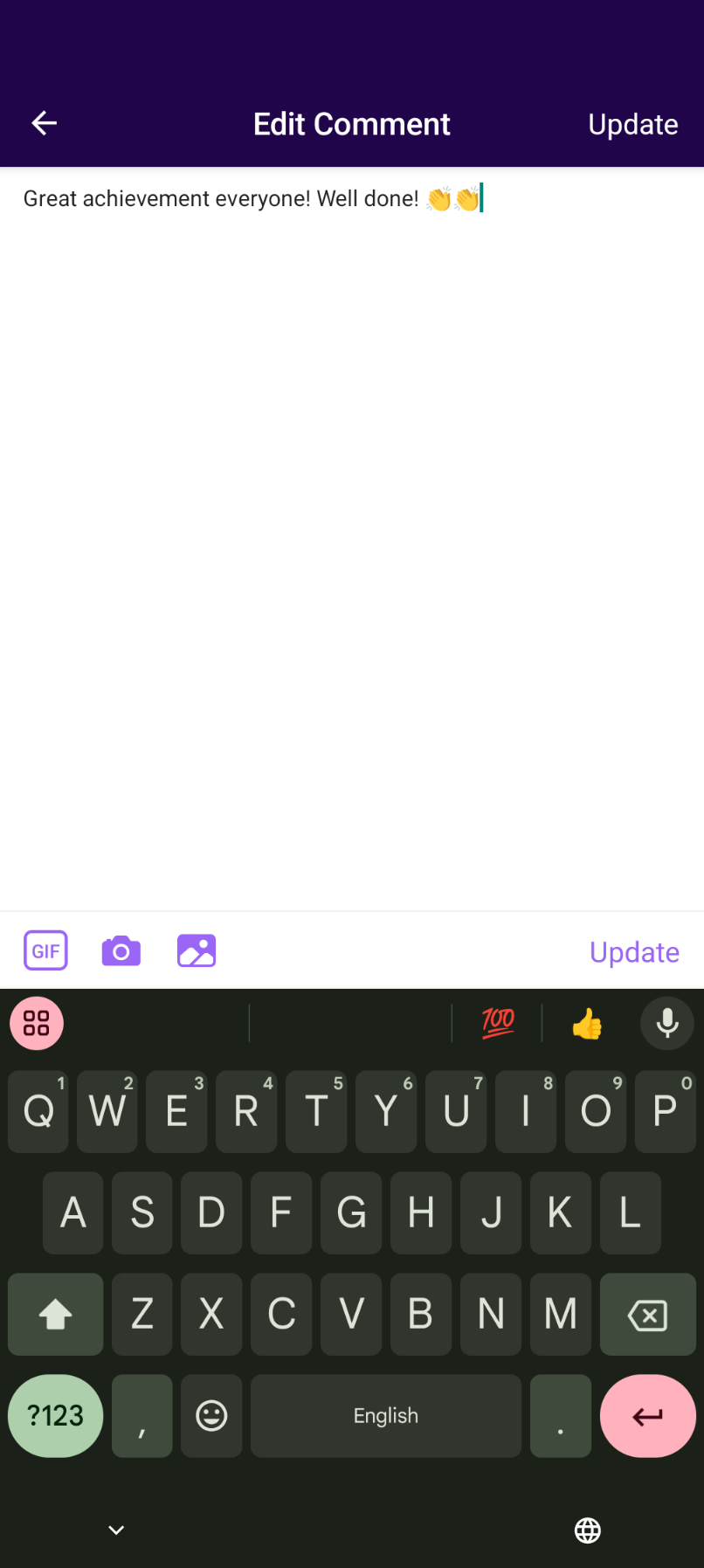Insert the thumbs up emoji suggestion
Image resolution: width=704 pixels, height=1568 pixels.
pyautogui.click(x=587, y=1023)
